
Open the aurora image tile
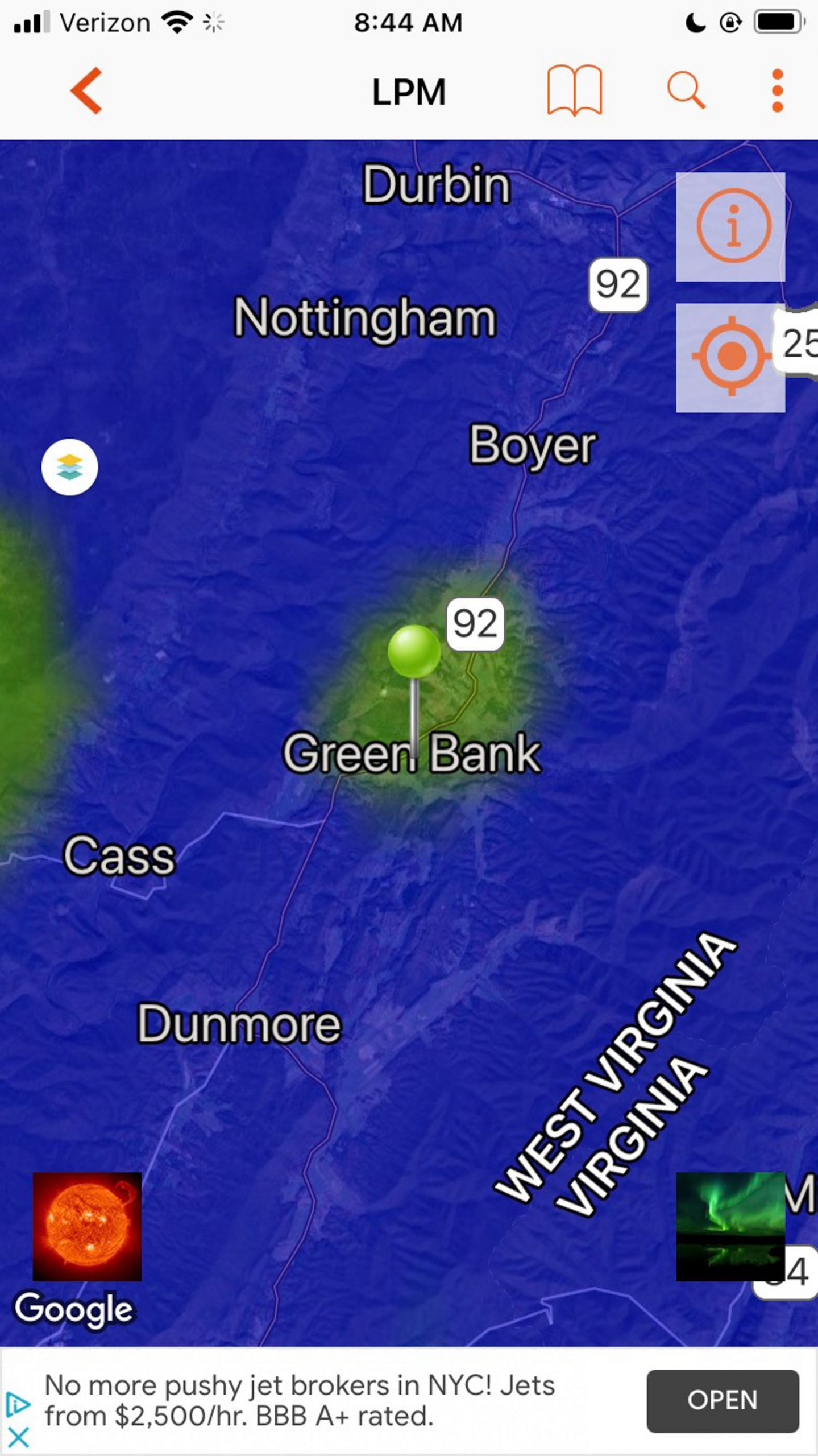pyautogui.click(x=730, y=1226)
